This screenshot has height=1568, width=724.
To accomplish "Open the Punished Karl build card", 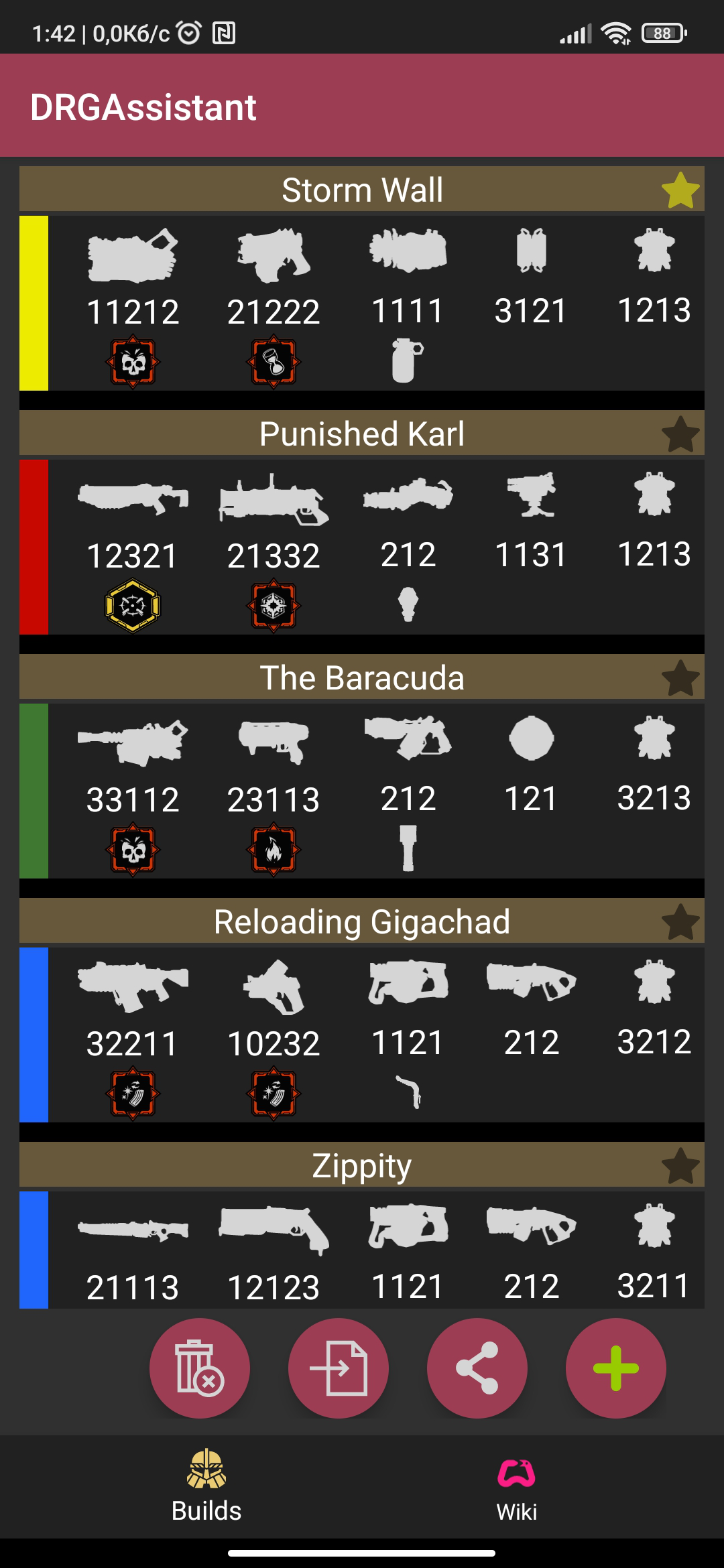I will tap(362, 547).
